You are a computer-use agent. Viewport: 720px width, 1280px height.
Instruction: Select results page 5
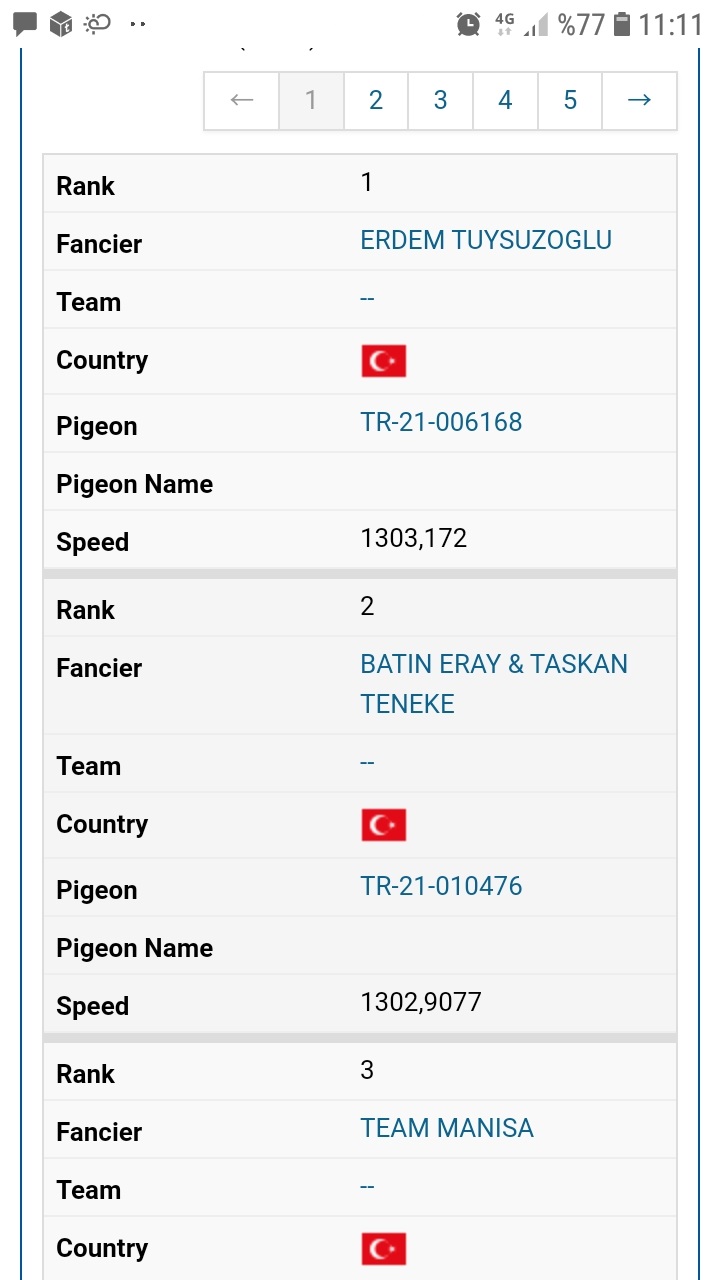(x=570, y=100)
